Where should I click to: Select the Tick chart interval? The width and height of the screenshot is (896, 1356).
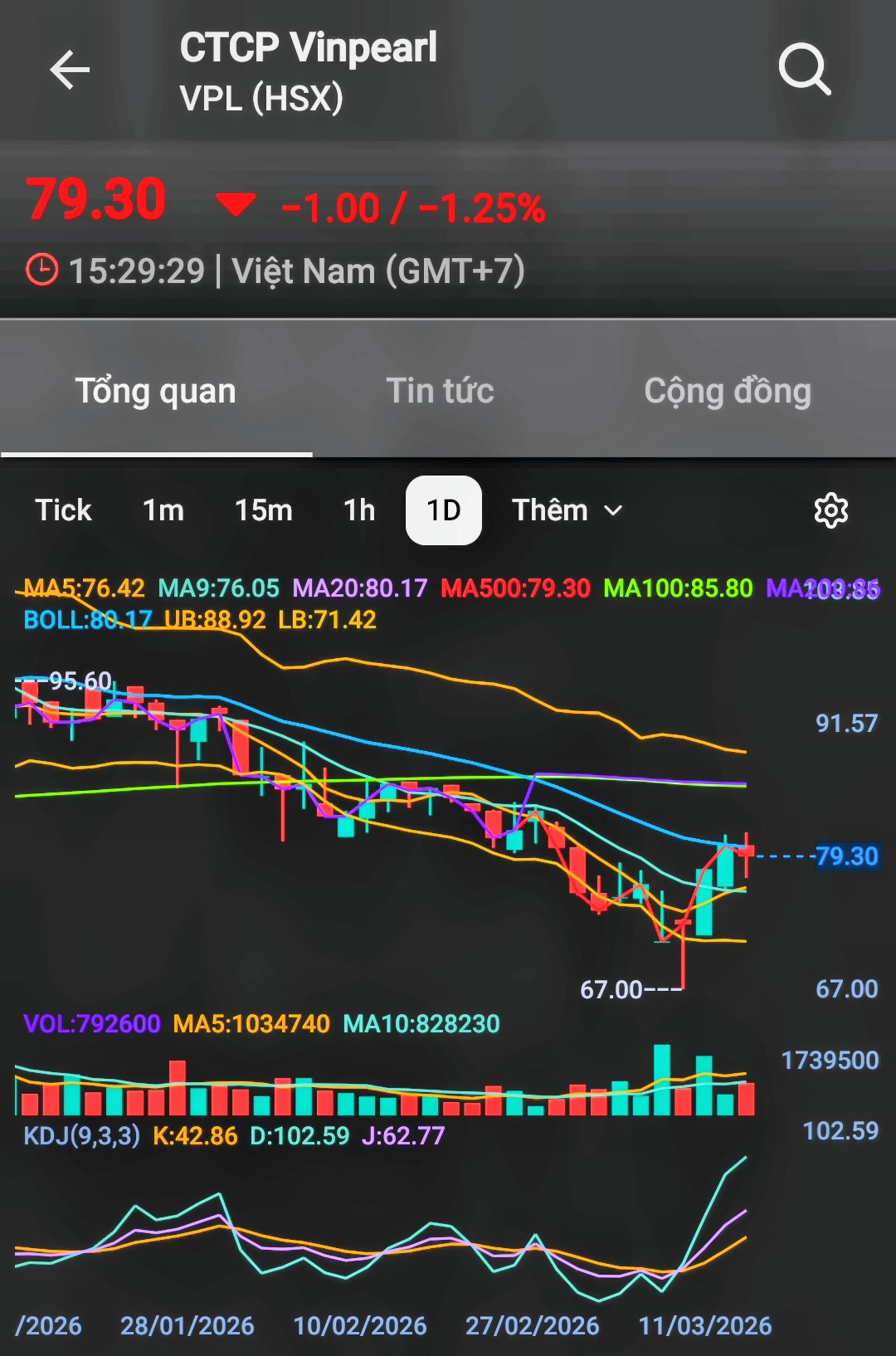click(63, 510)
